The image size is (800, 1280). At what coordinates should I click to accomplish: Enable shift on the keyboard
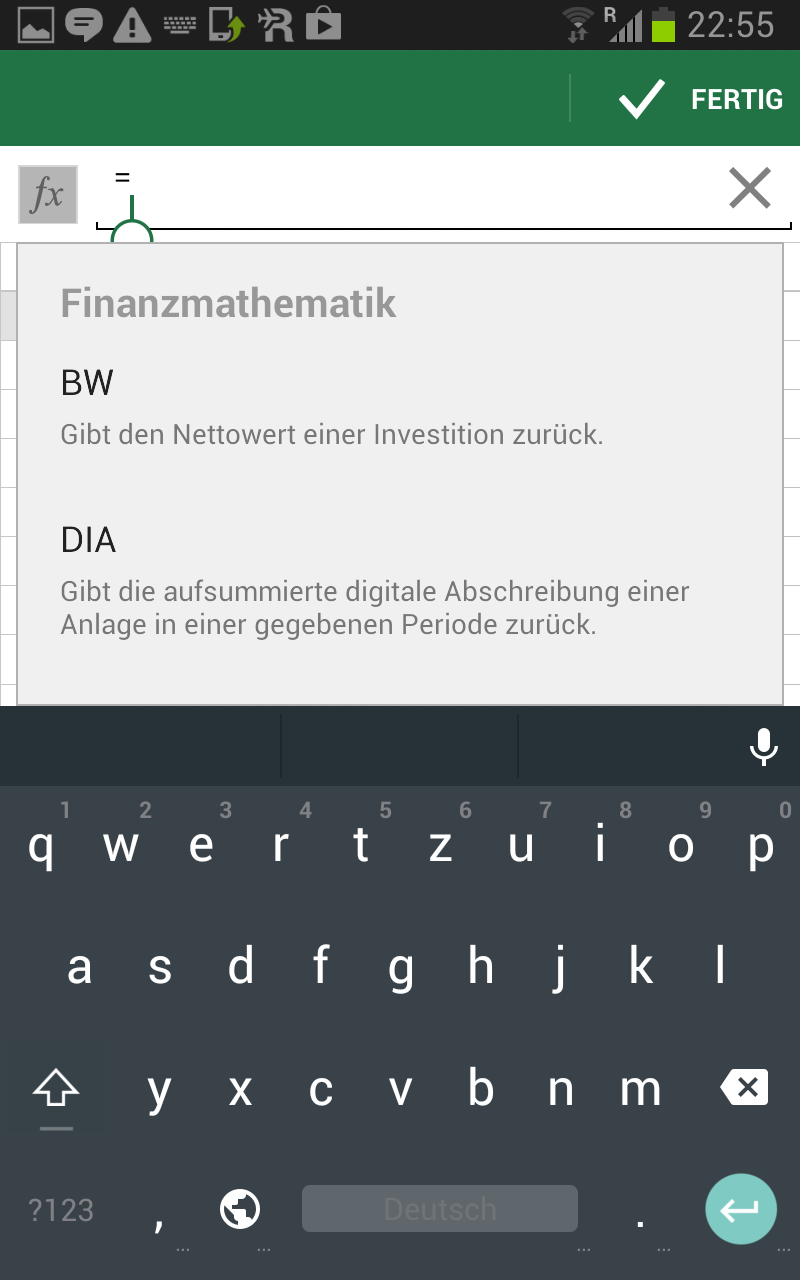56,1090
